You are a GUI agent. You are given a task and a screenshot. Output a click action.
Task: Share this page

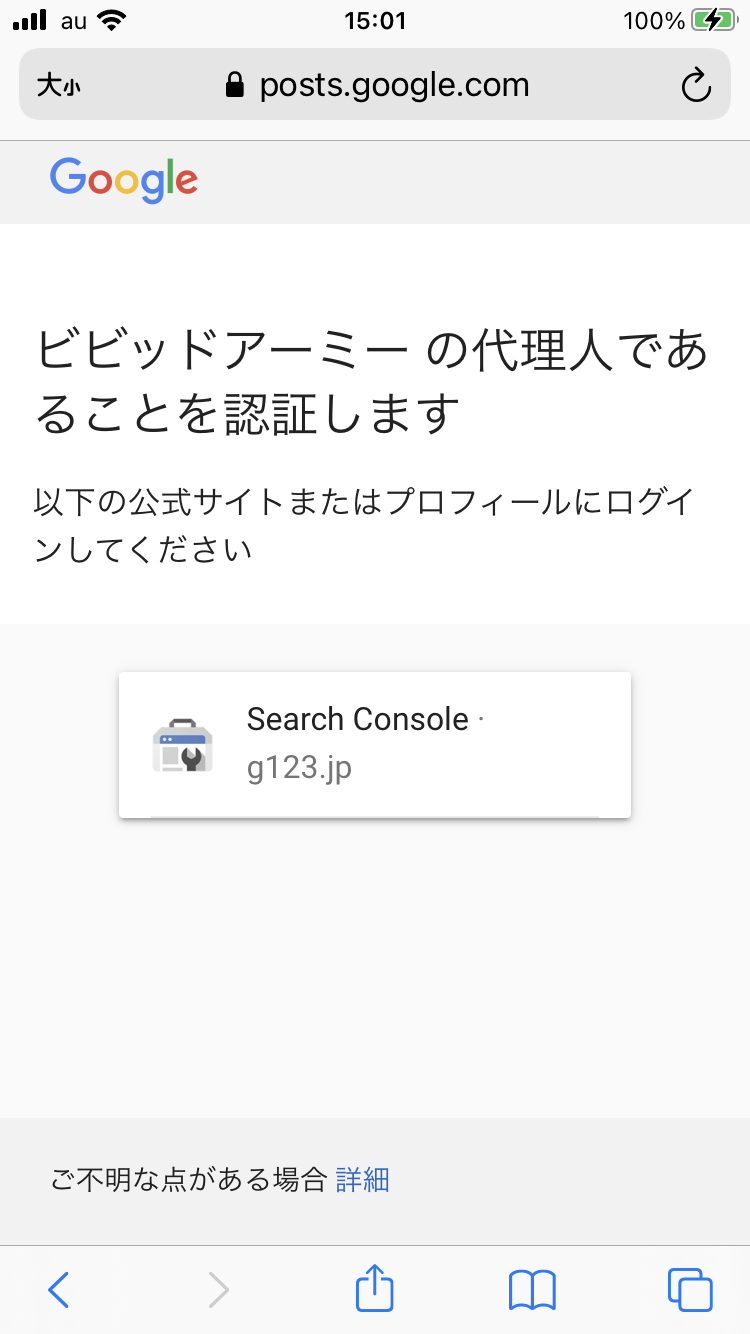375,1288
